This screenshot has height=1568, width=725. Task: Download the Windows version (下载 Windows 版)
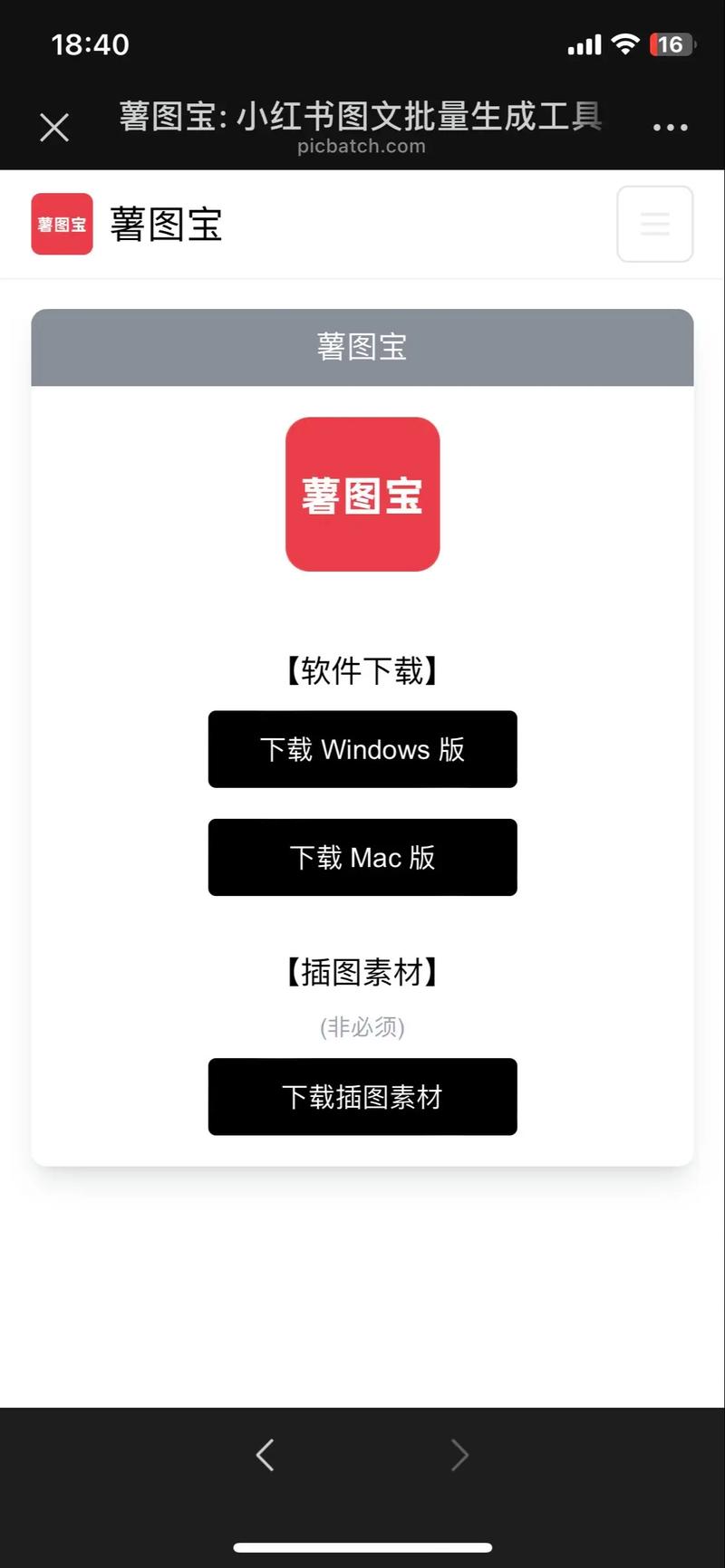click(362, 749)
